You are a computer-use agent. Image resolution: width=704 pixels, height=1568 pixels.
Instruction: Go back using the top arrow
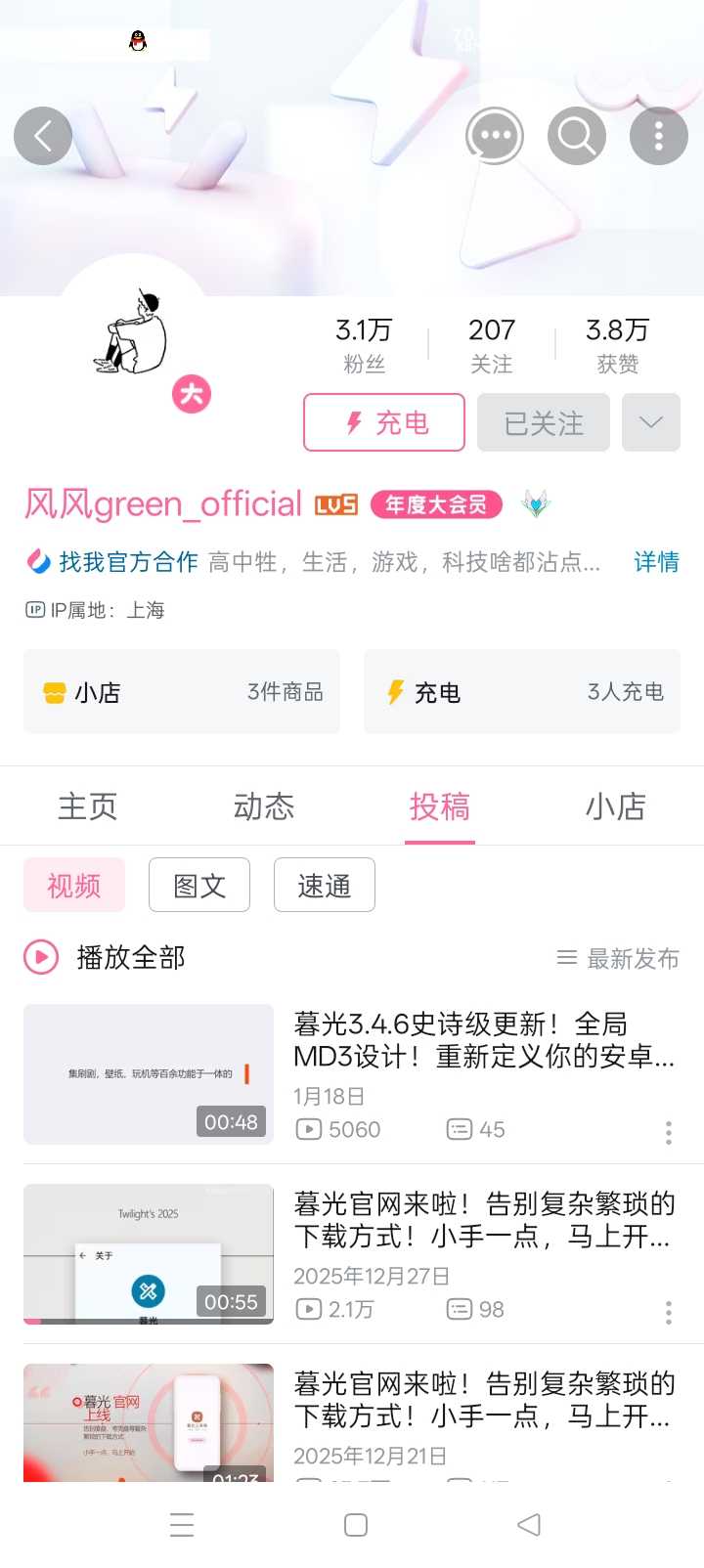pos(43,136)
